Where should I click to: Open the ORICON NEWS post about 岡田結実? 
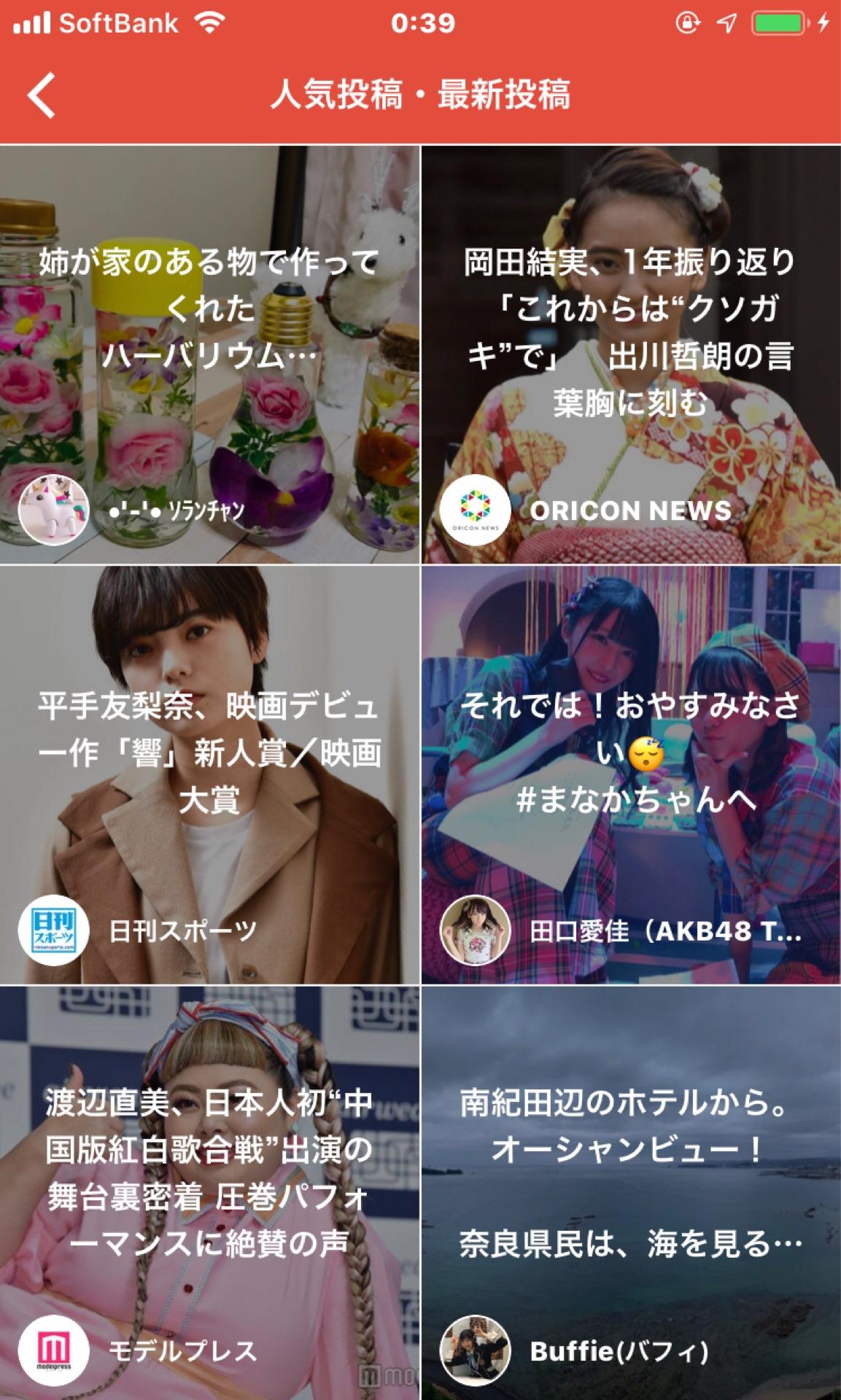[631, 354]
